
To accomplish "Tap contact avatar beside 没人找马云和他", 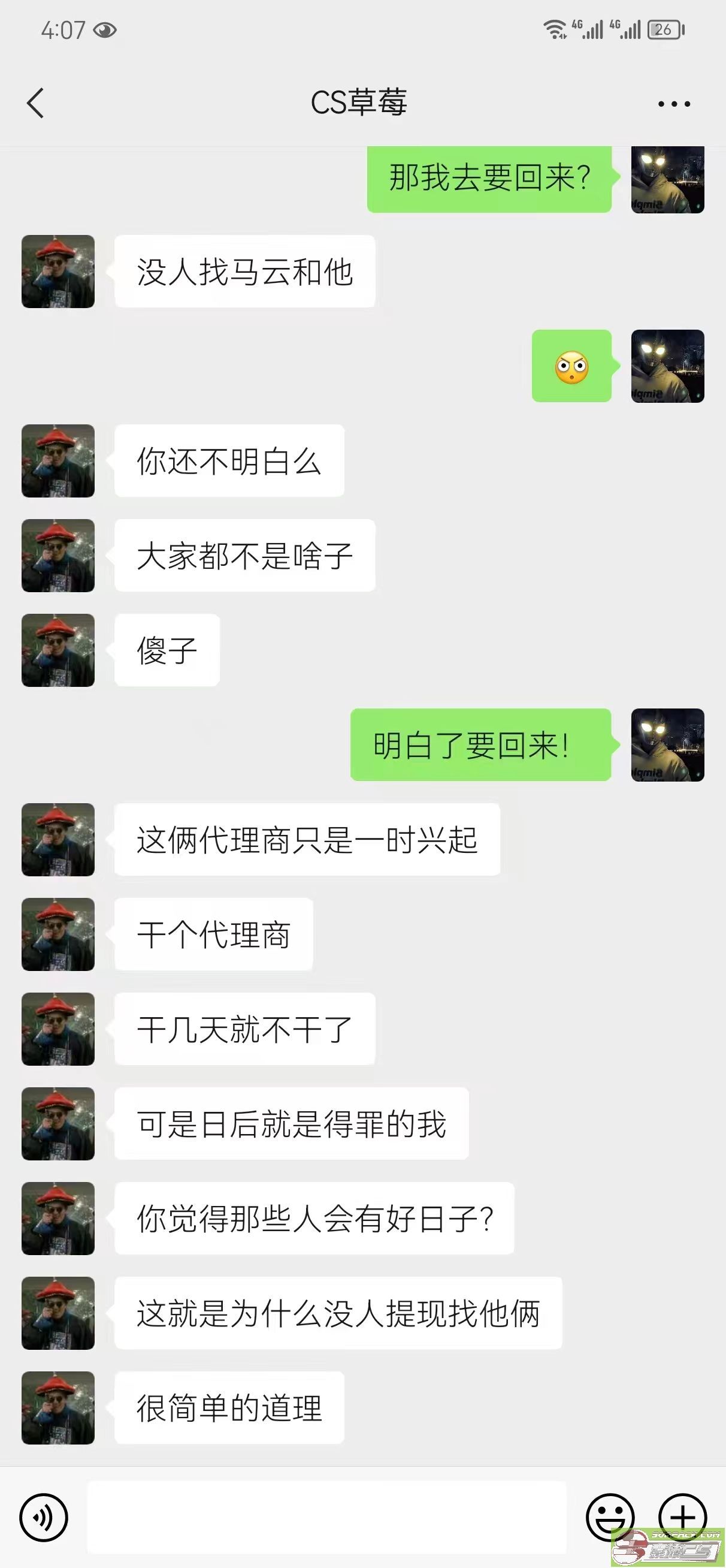I will tap(59, 272).
